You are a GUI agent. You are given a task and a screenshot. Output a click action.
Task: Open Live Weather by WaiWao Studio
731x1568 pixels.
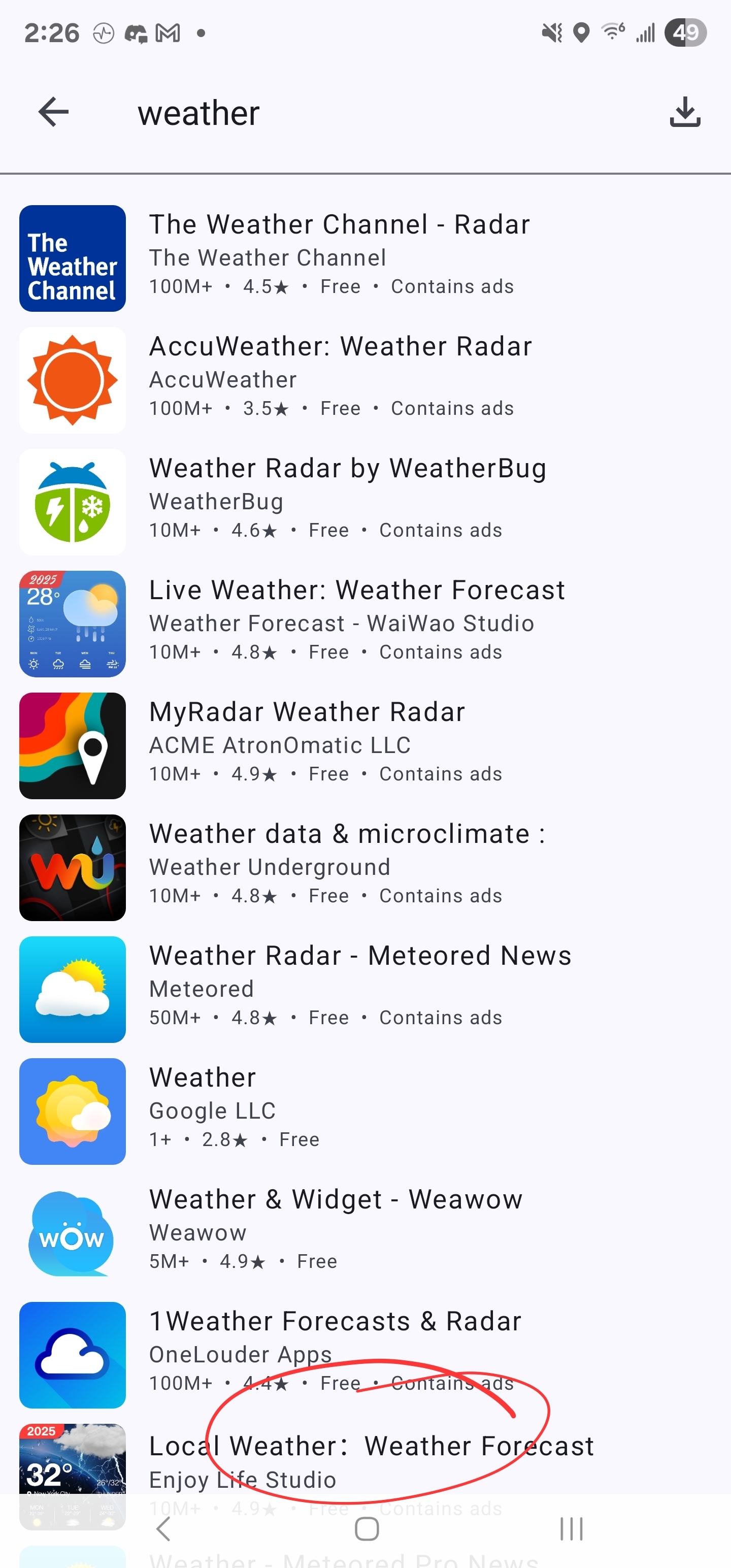pyautogui.click(x=357, y=624)
